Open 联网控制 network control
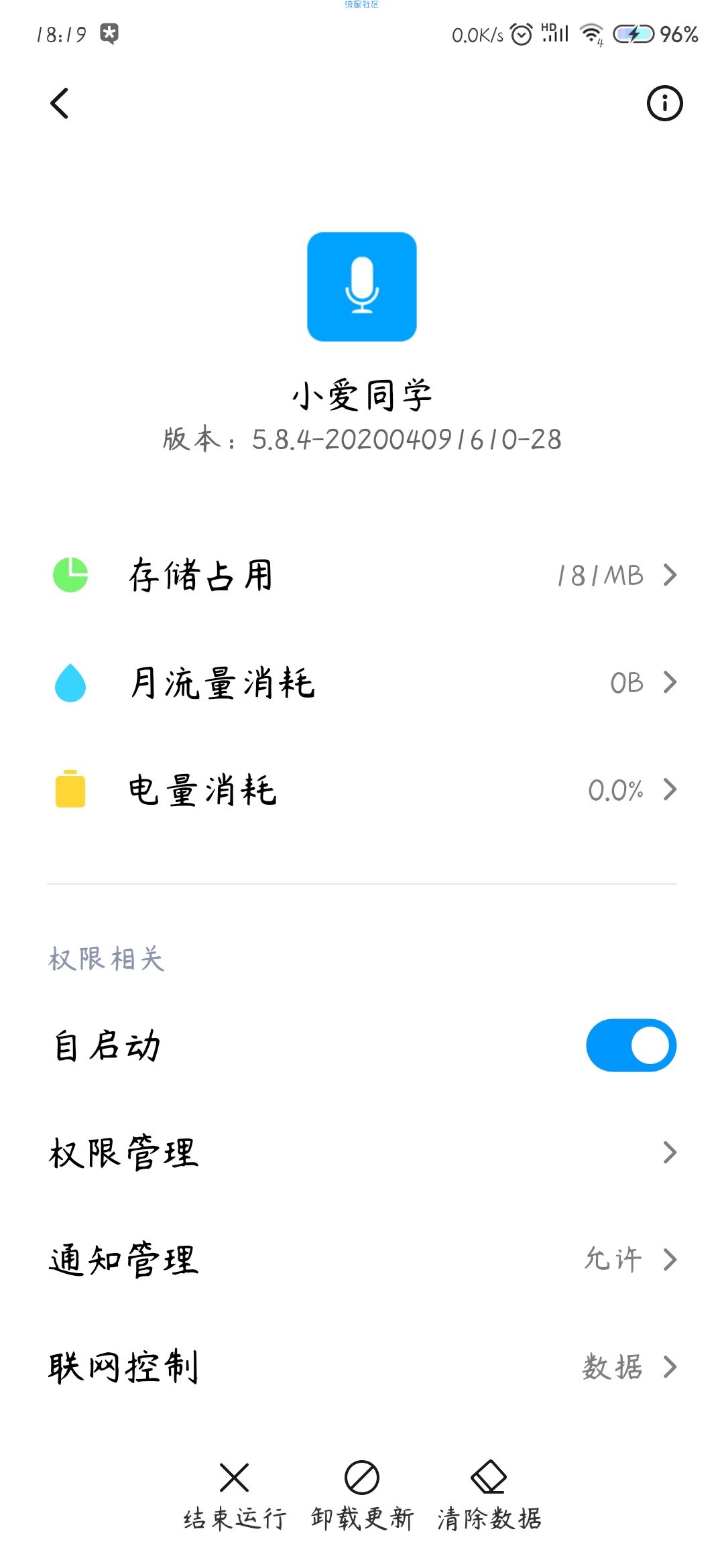The width and height of the screenshot is (724, 1568). point(362,1367)
